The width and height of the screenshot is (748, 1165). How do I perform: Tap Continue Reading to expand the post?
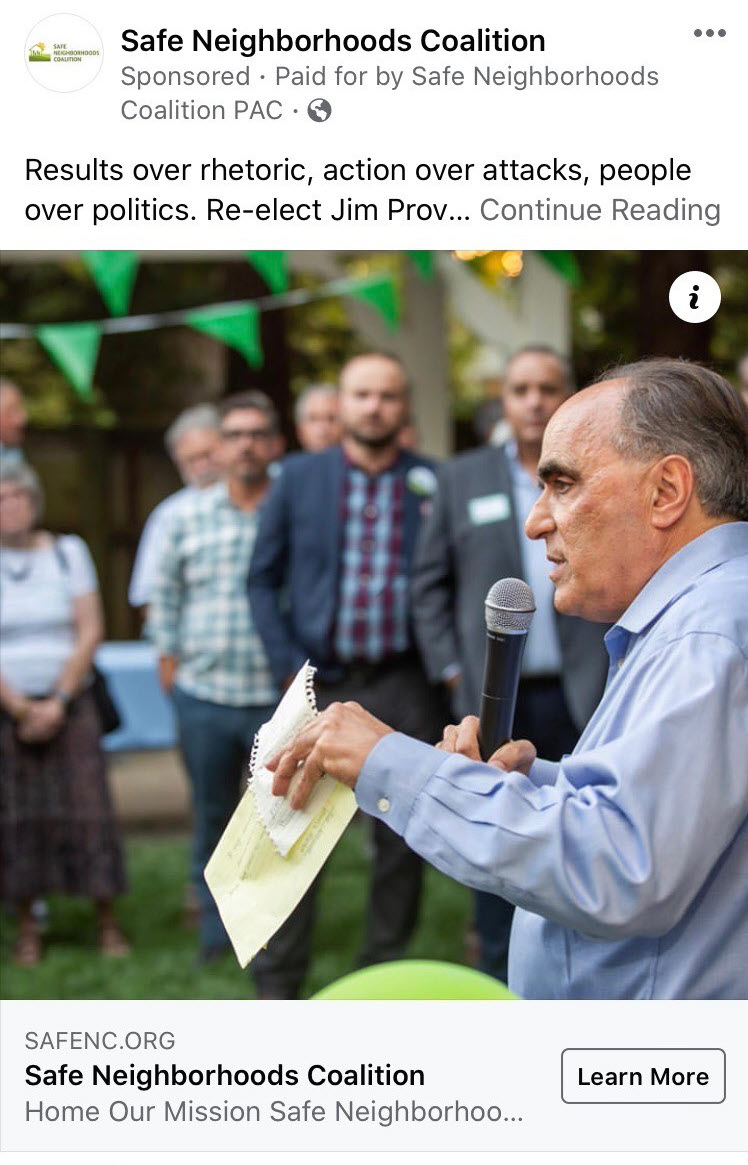tap(600, 210)
